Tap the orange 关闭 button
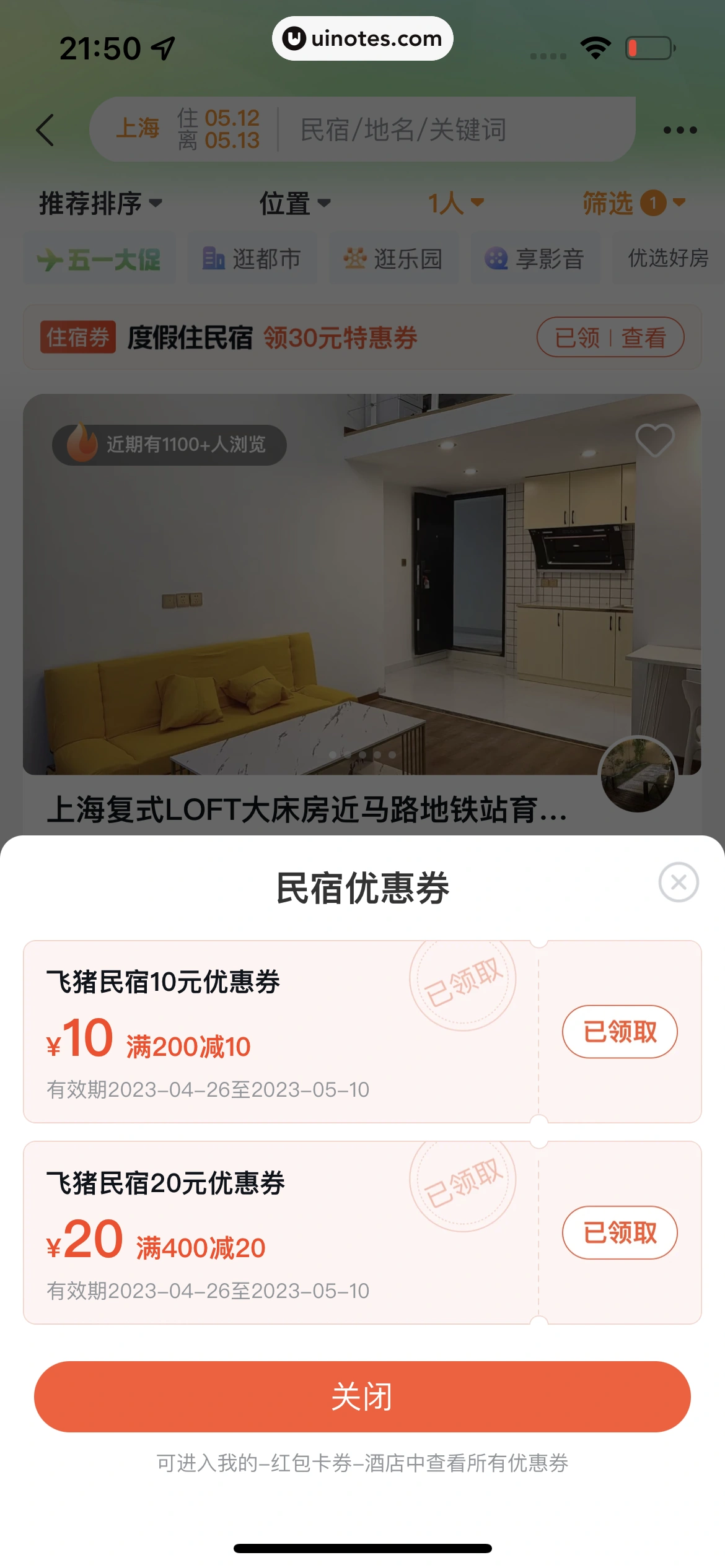The height and width of the screenshot is (1568, 725). coord(362,1396)
